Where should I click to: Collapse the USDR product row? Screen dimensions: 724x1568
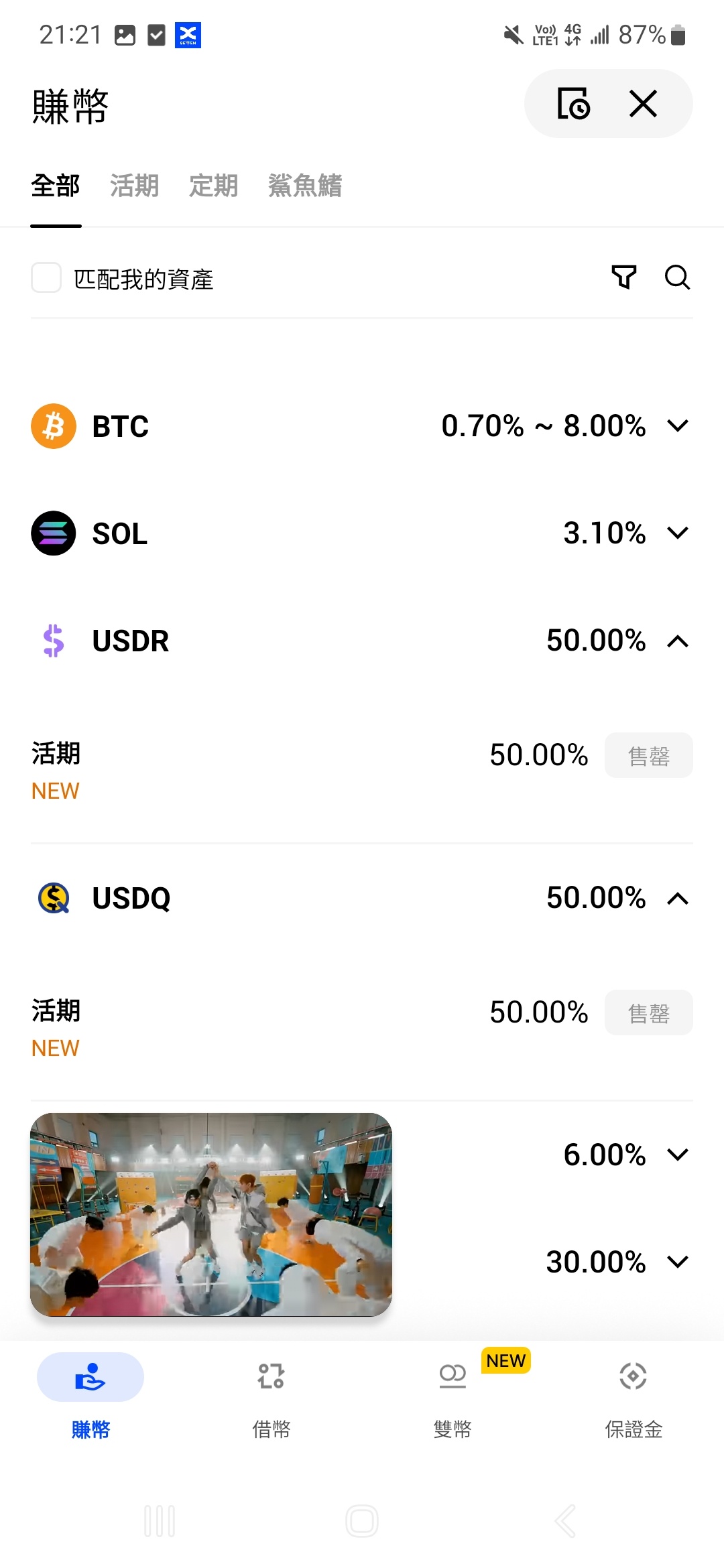[x=362, y=641]
